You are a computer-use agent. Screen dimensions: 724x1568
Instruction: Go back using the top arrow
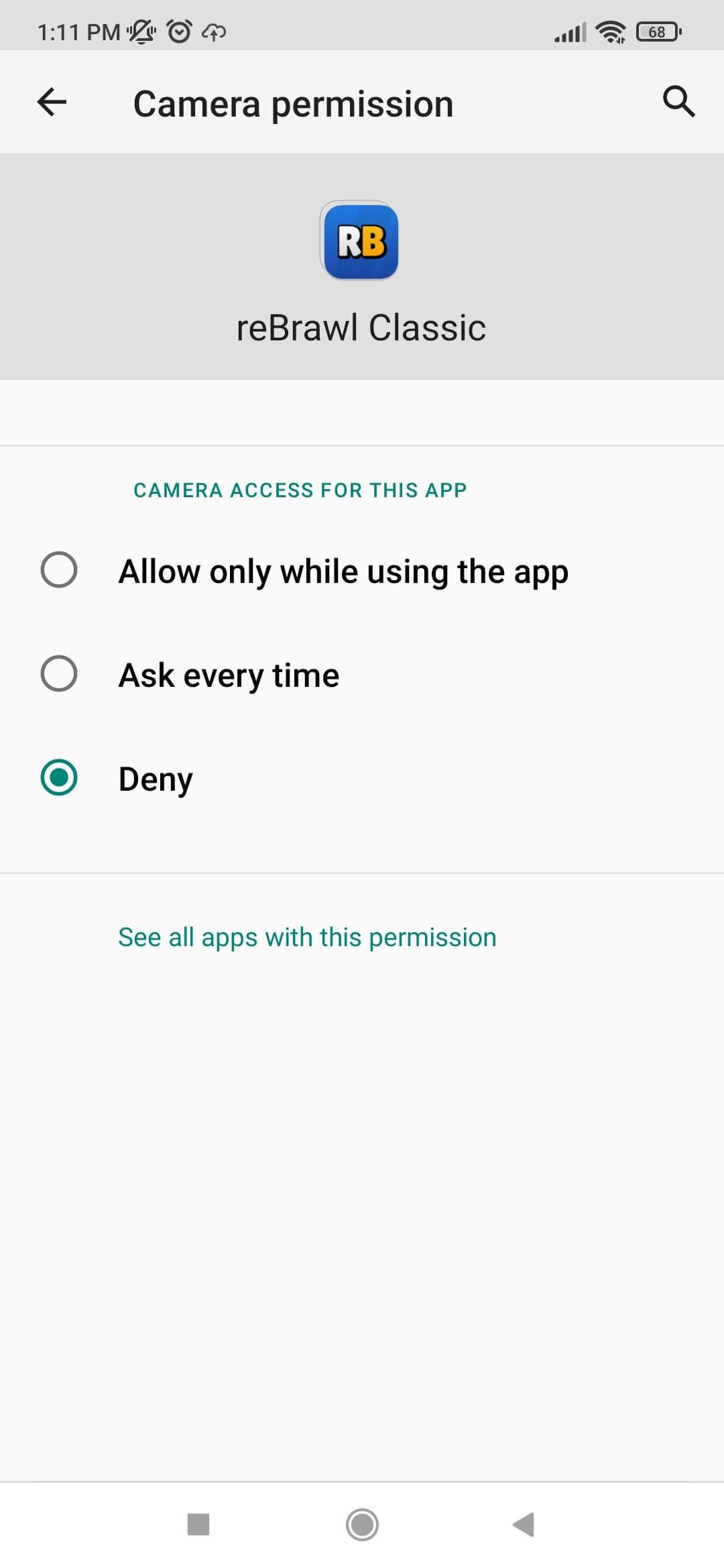[52, 103]
